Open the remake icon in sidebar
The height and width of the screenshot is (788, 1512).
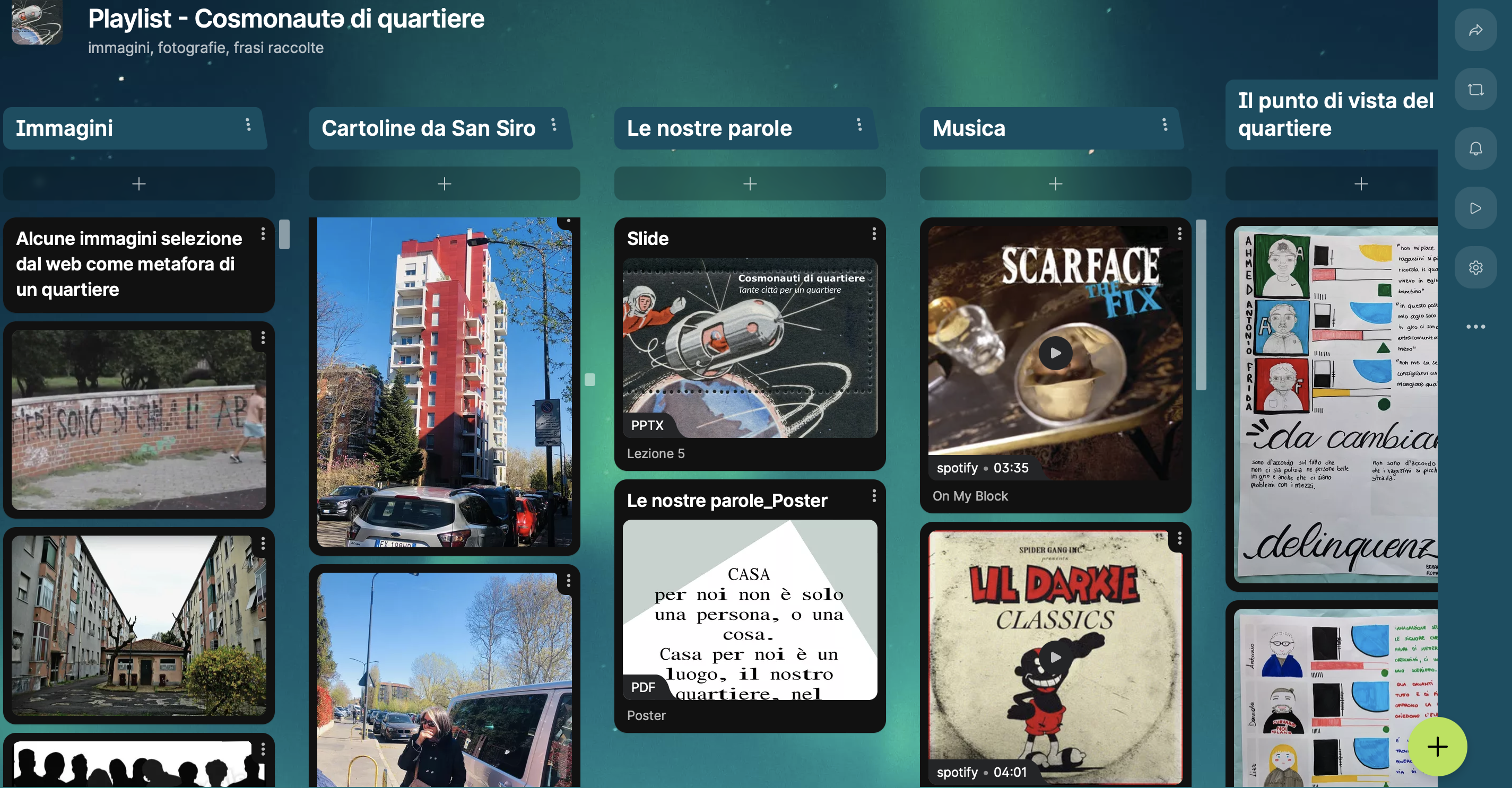coord(1475,89)
